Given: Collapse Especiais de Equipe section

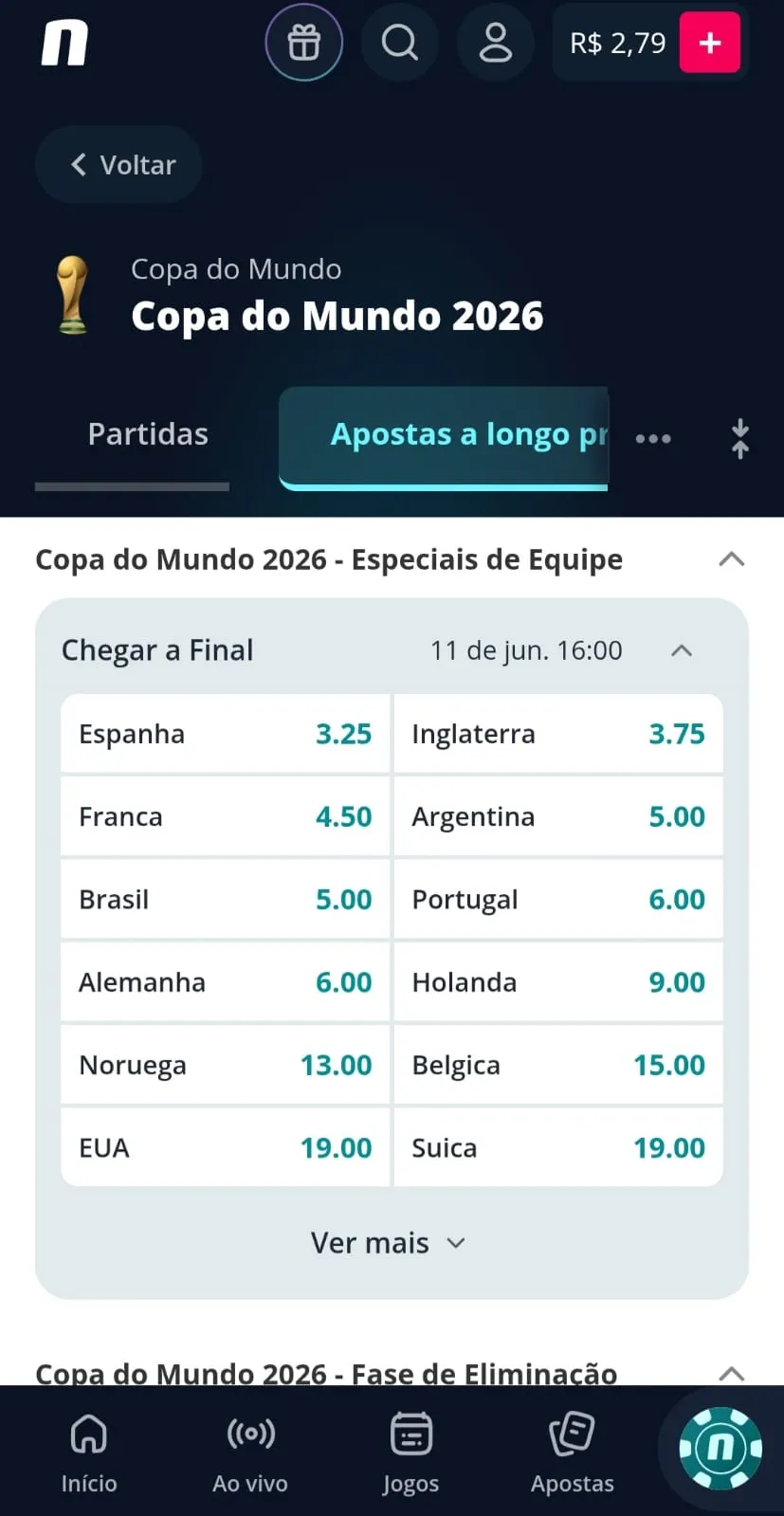Looking at the screenshot, I should click(731, 559).
